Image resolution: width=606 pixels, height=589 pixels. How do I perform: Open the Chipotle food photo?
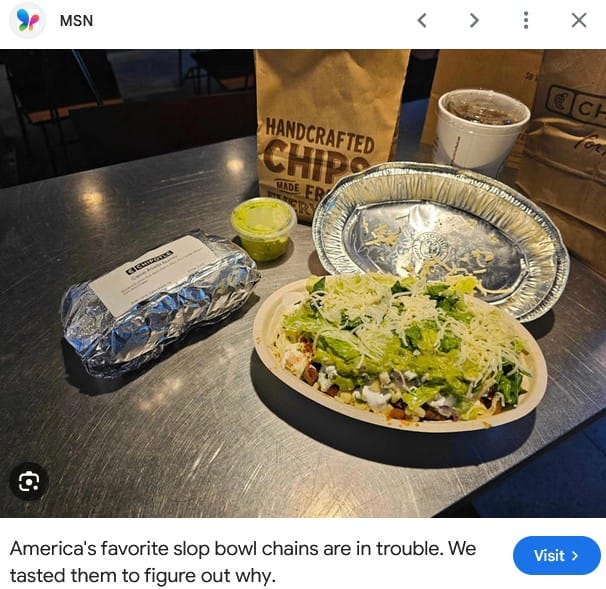[x=303, y=283]
